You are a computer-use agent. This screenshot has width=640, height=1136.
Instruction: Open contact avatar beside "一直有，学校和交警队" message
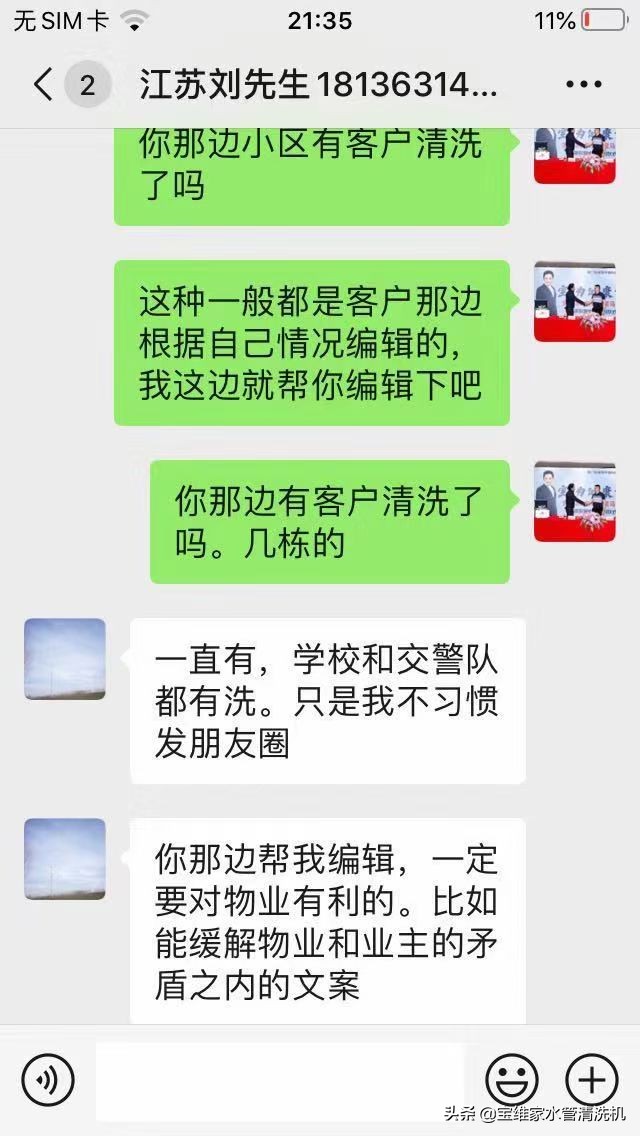pyautogui.click(x=64, y=658)
